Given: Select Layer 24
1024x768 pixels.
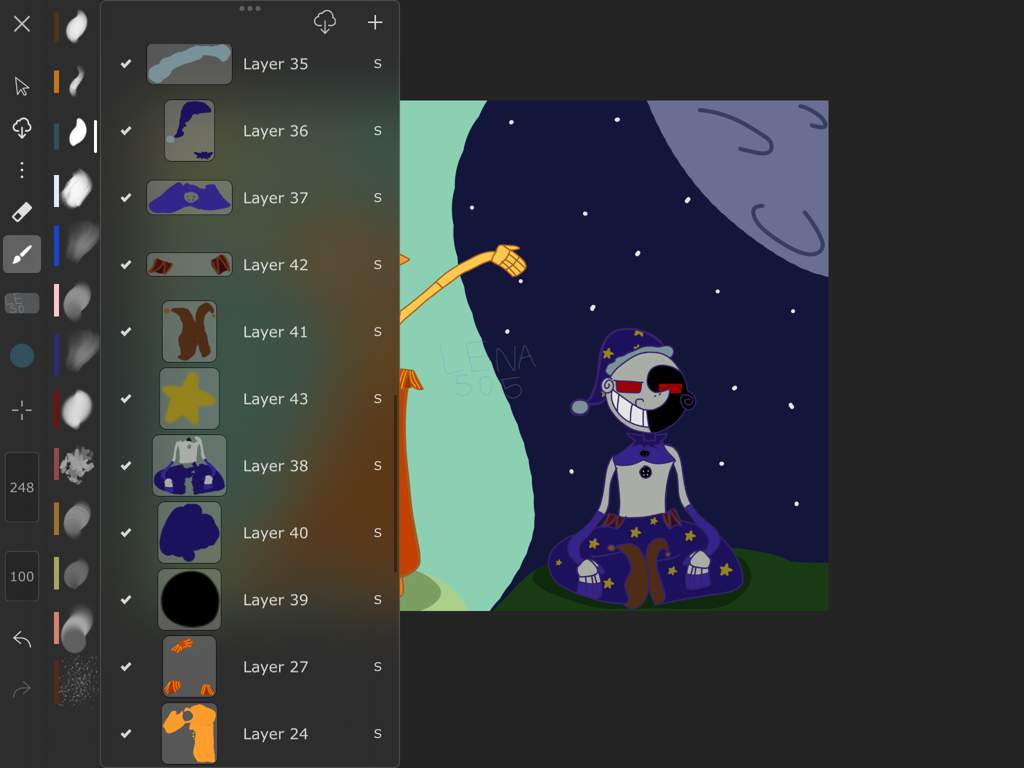Looking at the screenshot, I should (275, 734).
